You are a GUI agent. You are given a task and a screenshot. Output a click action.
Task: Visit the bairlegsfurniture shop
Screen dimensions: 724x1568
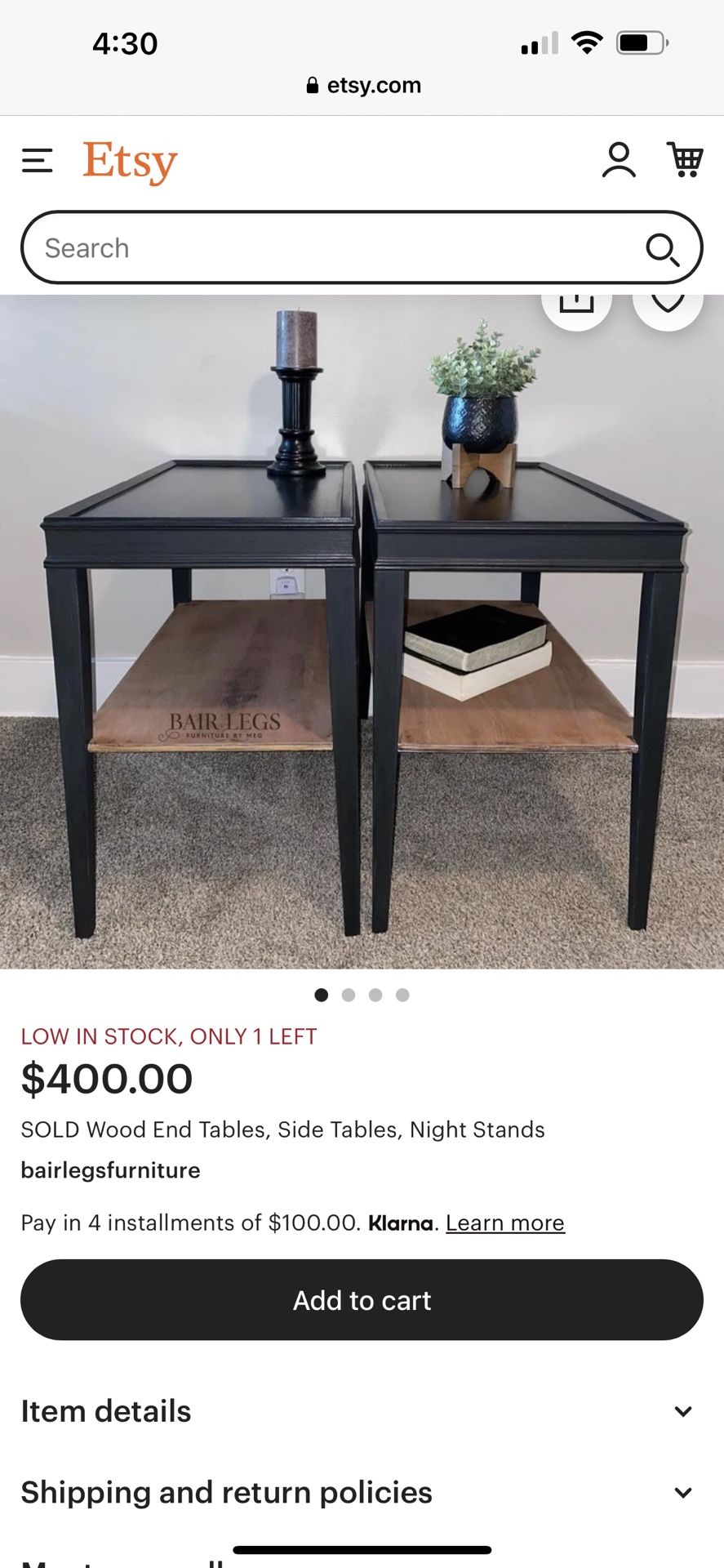tap(111, 1170)
